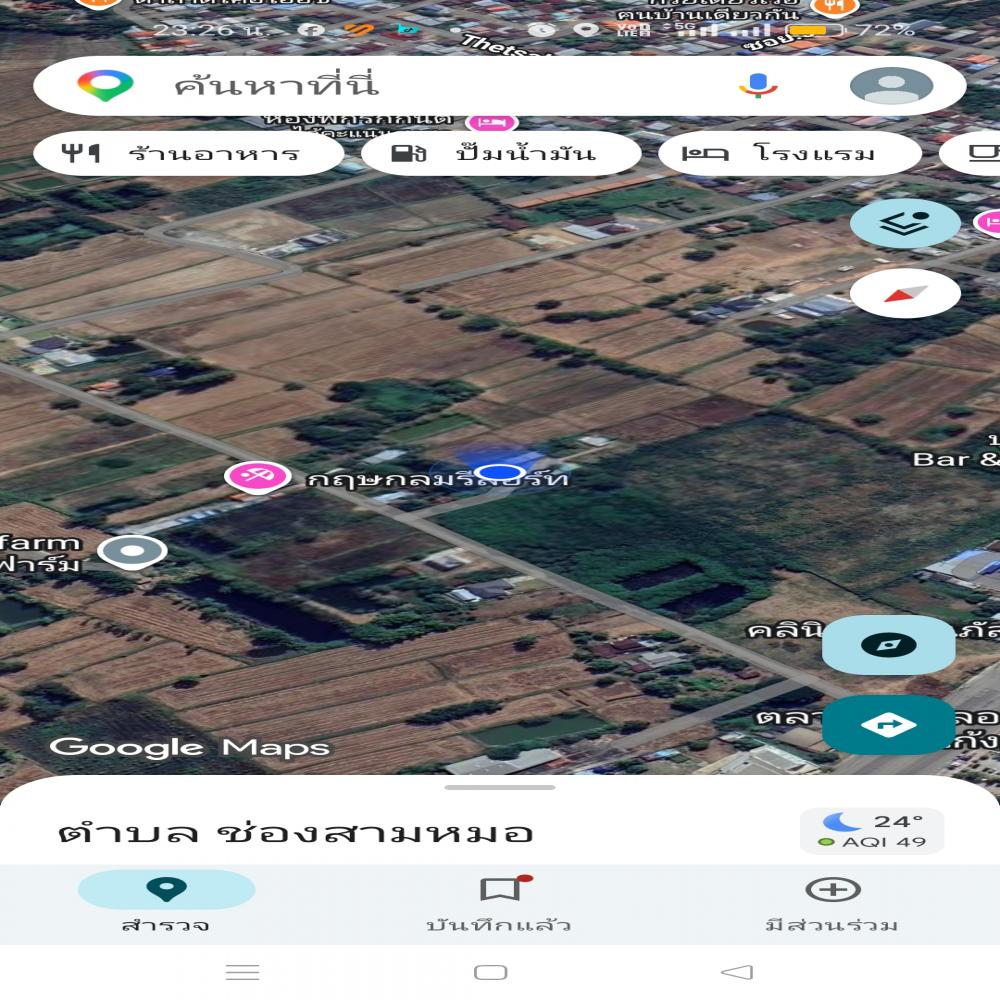Image resolution: width=1000 pixels, height=1000 pixels.
Task: Select the ร้านอาหาร restaurants chip
Action: pos(188,154)
